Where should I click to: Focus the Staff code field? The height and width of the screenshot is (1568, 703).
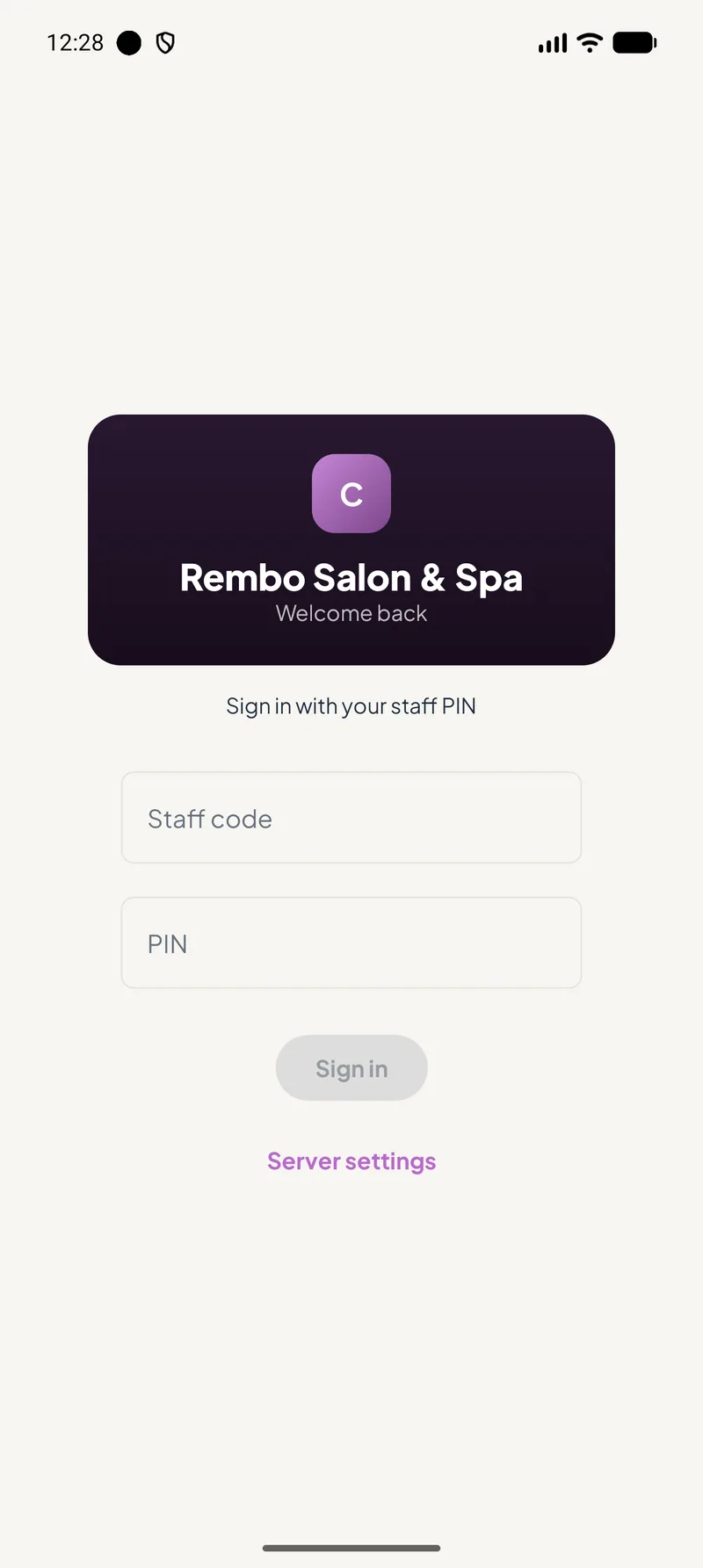pos(351,818)
